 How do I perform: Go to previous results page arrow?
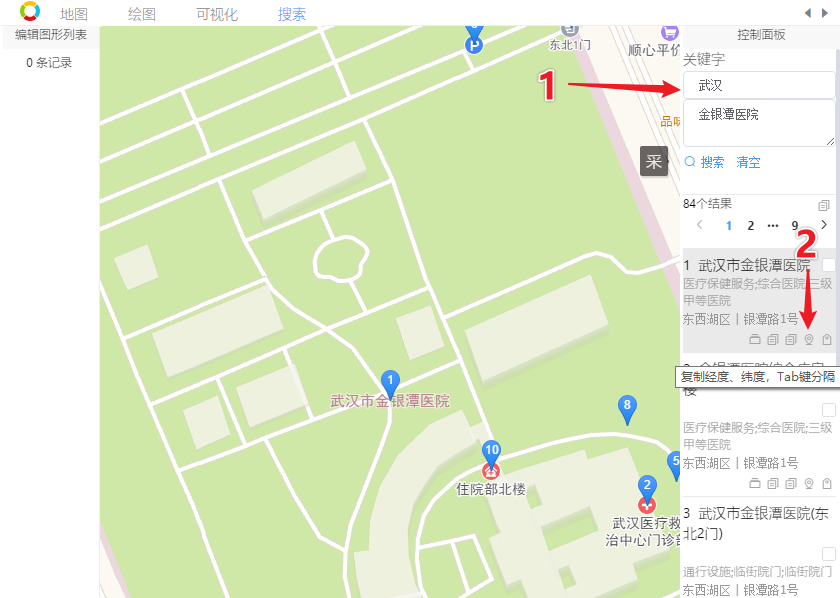pyautogui.click(x=700, y=225)
